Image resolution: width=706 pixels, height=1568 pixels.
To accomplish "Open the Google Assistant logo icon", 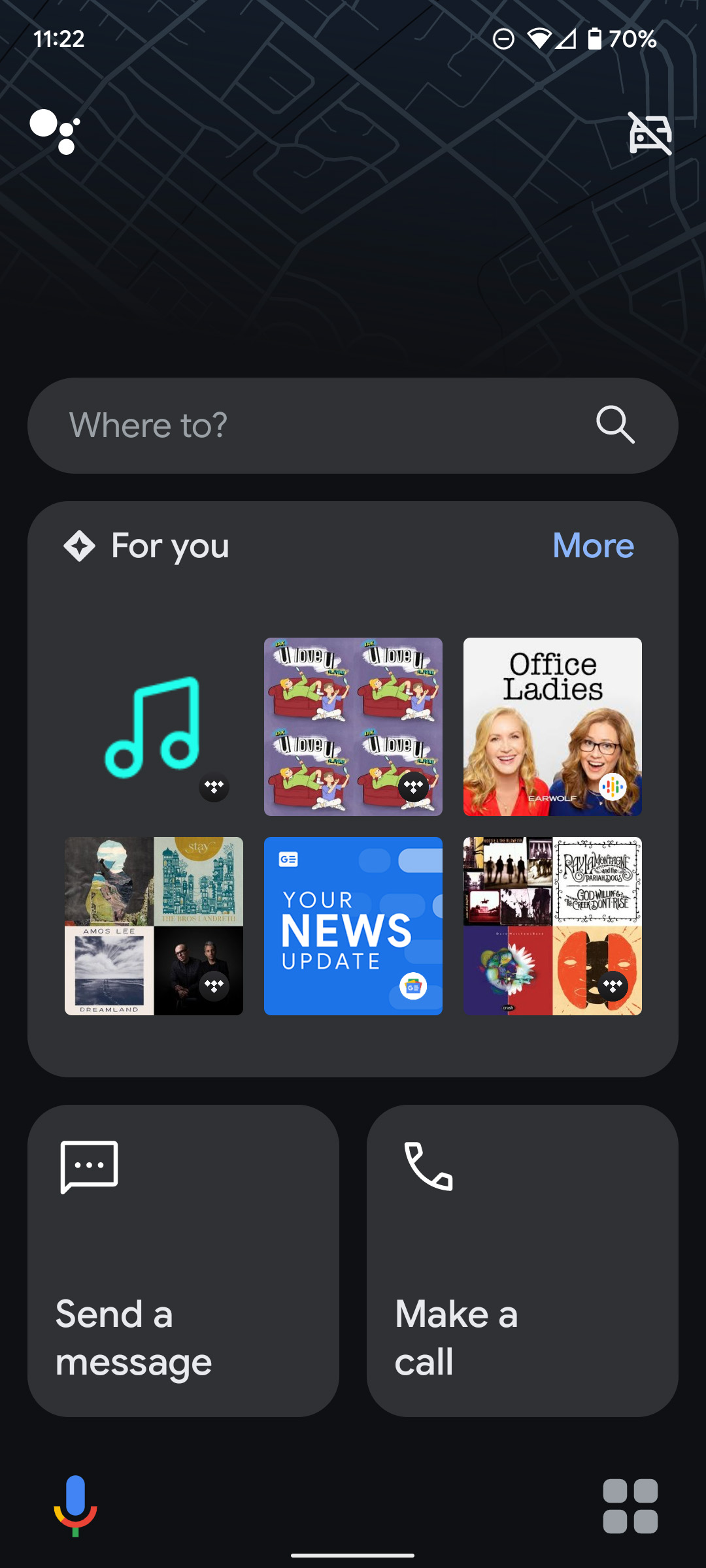I will point(55,131).
